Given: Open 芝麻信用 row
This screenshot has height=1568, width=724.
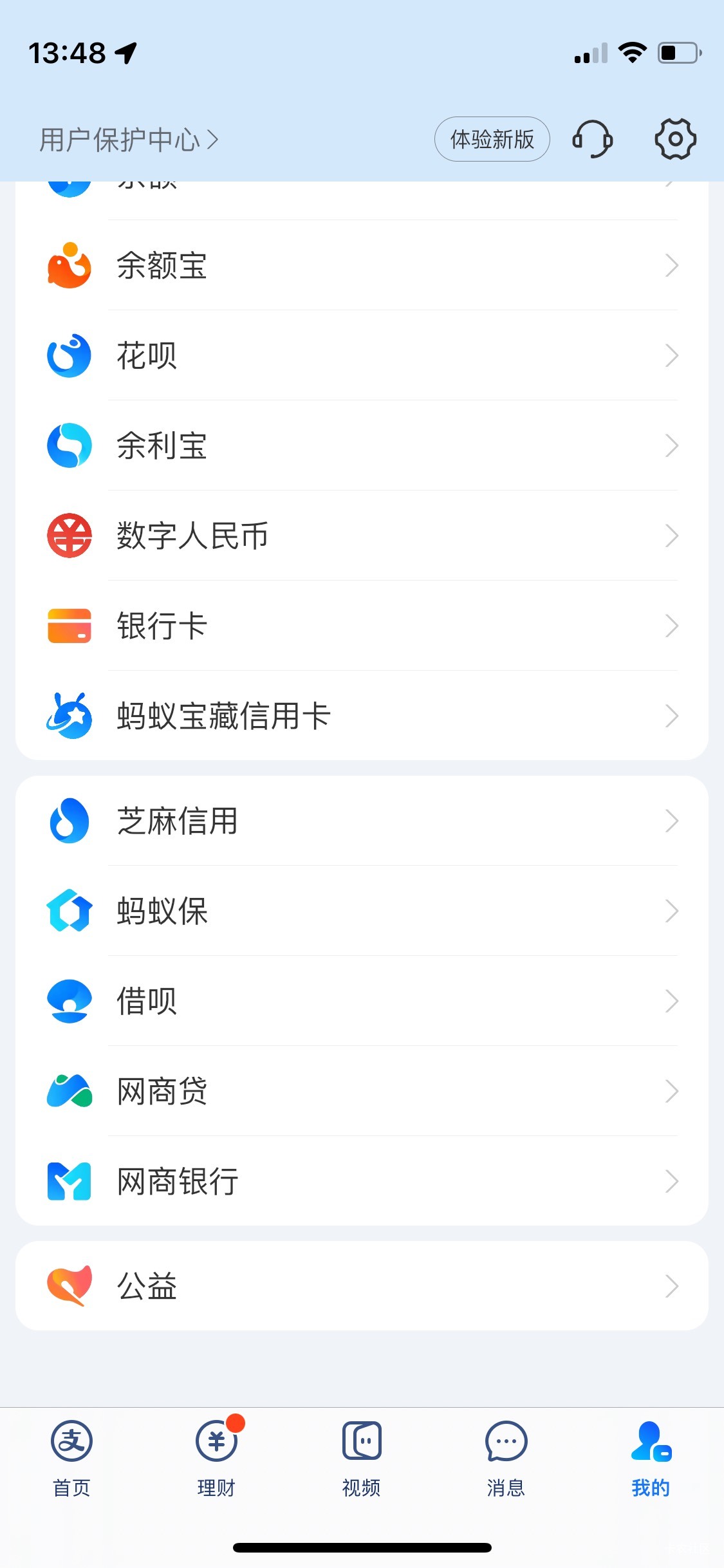Looking at the screenshot, I should (362, 821).
